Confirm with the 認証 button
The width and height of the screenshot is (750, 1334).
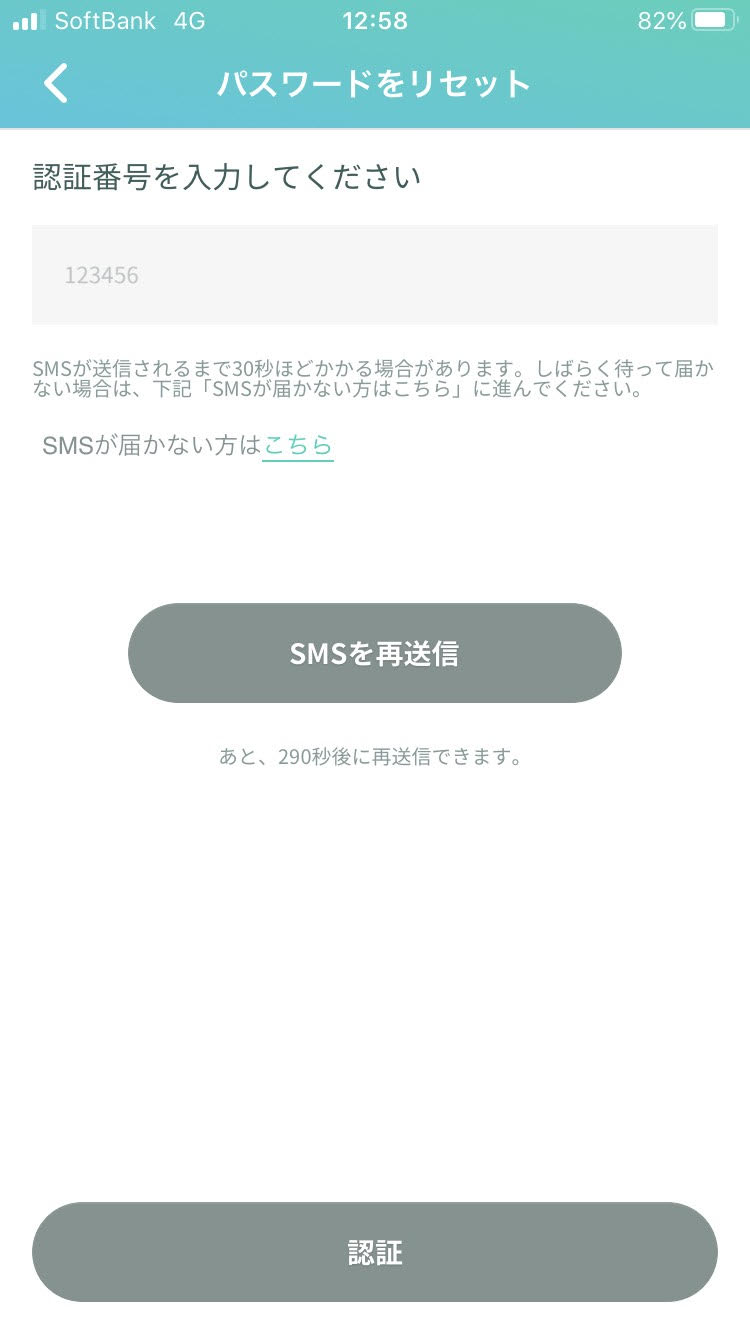pos(375,1252)
